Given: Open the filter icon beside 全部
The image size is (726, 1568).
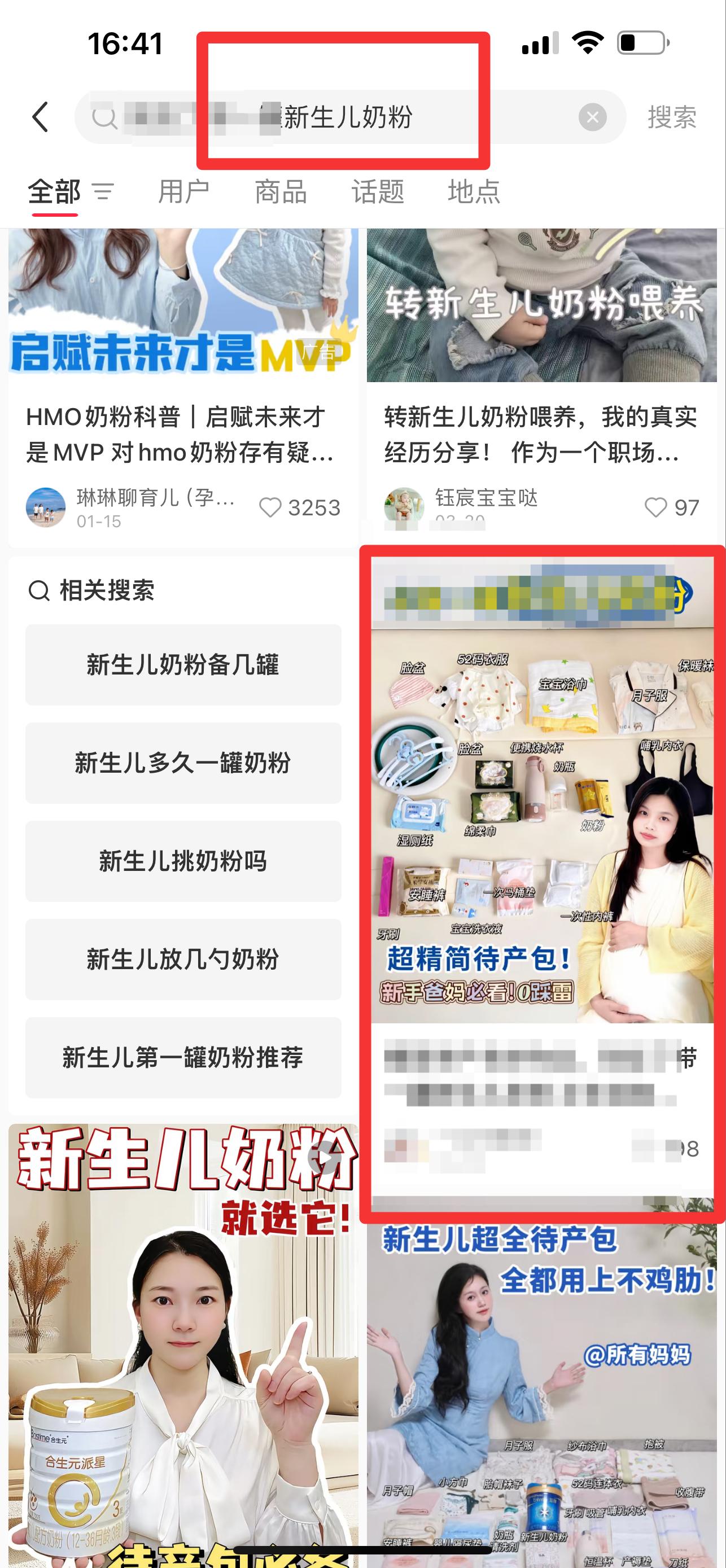Looking at the screenshot, I should click(x=103, y=192).
